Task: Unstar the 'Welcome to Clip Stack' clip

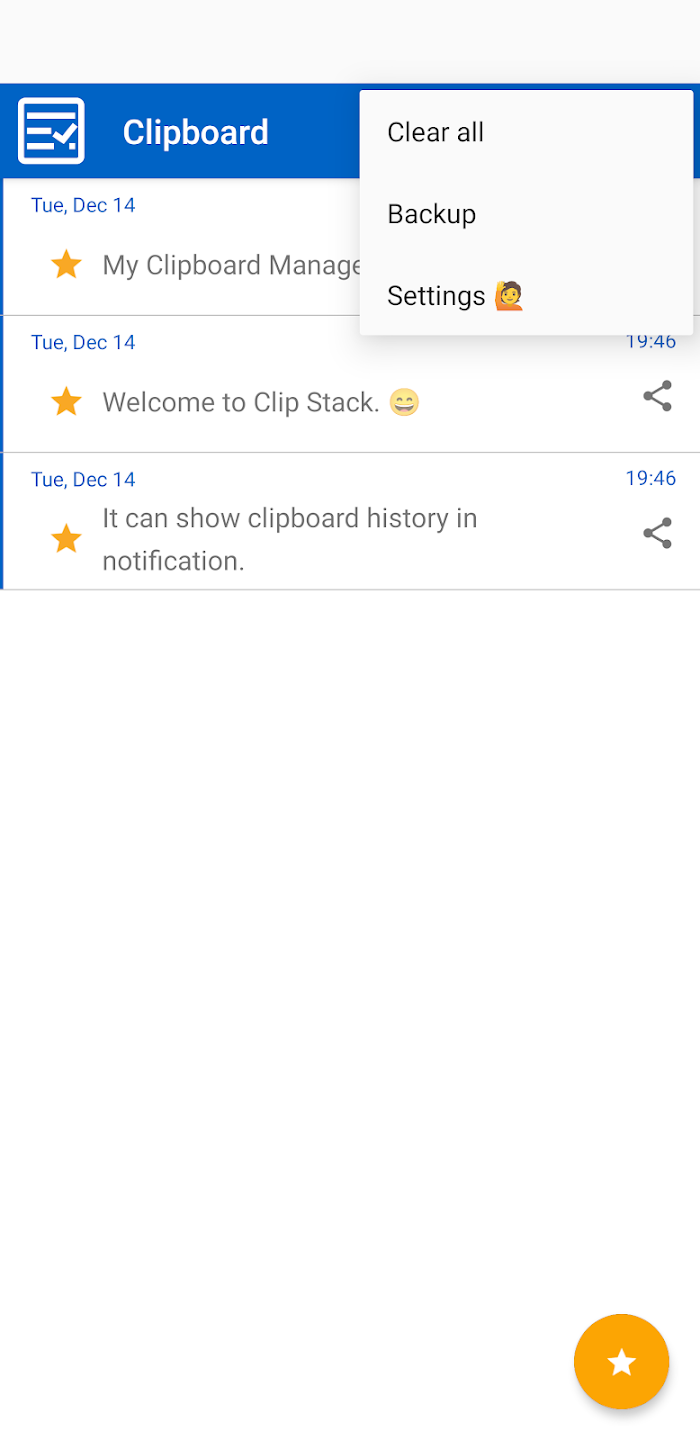Action: pos(66,402)
